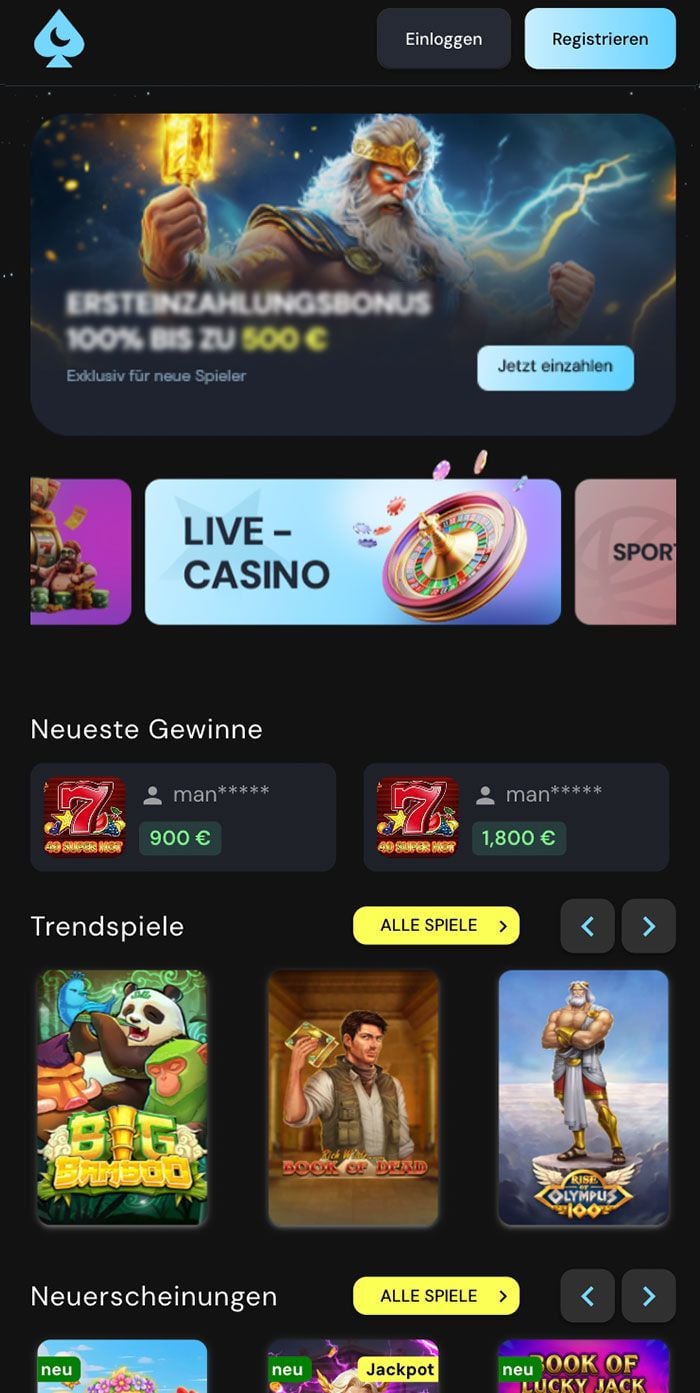This screenshot has width=700, height=1393.
Task: Go to the spade logo home
Action: 59,40
